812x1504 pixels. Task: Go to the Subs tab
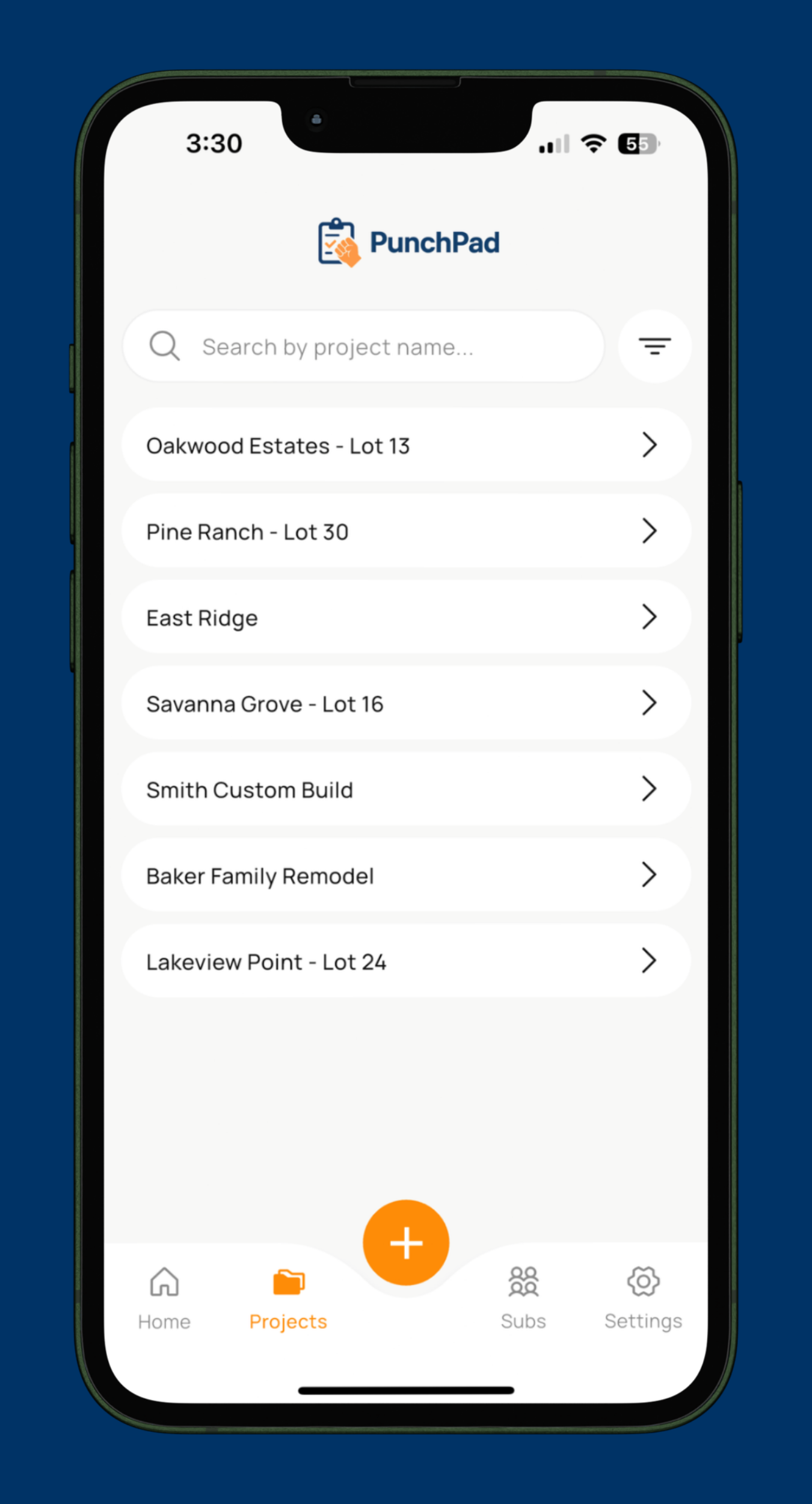coord(523,1297)
